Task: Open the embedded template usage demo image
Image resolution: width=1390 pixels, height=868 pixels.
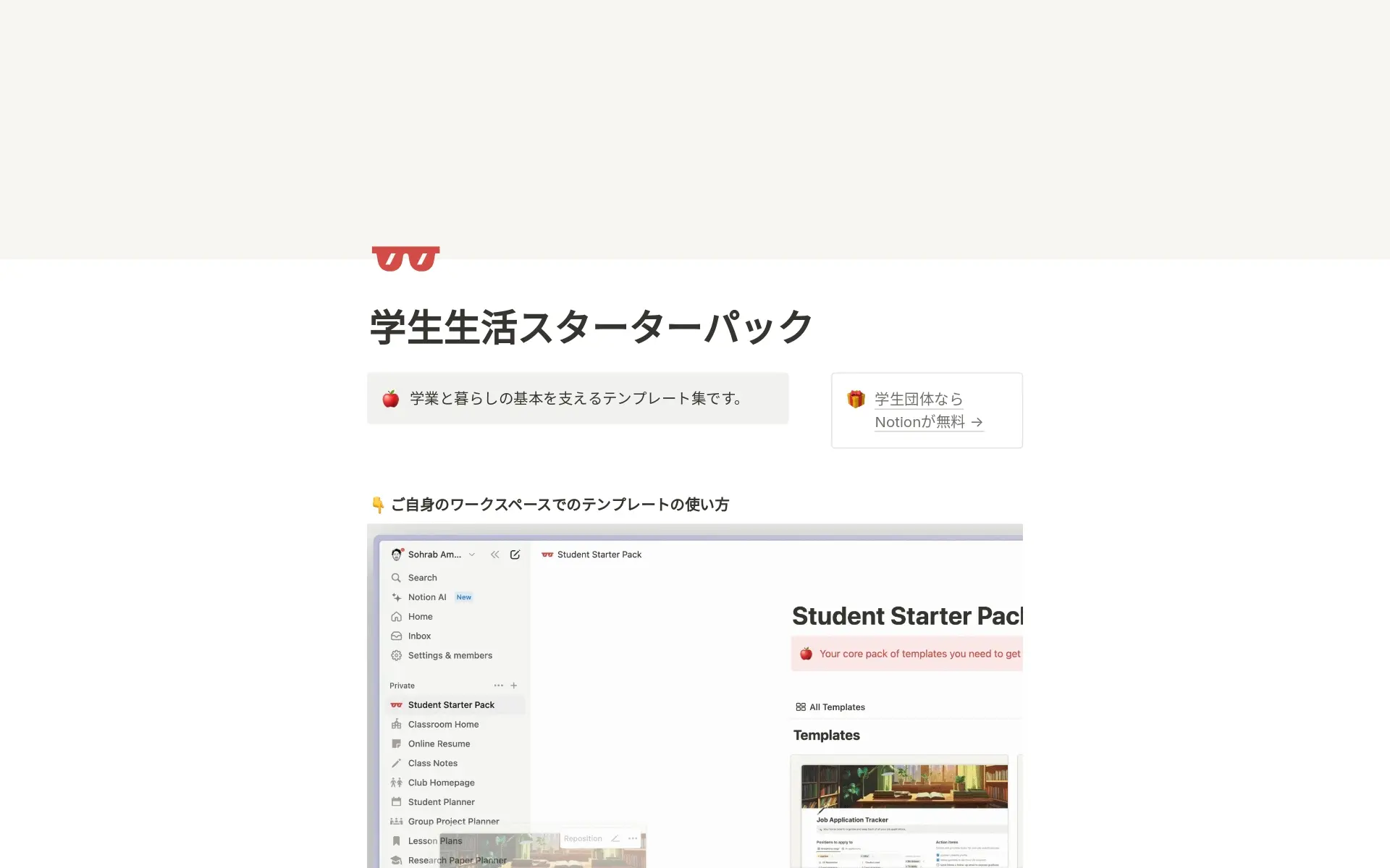Action: (695, 696)
